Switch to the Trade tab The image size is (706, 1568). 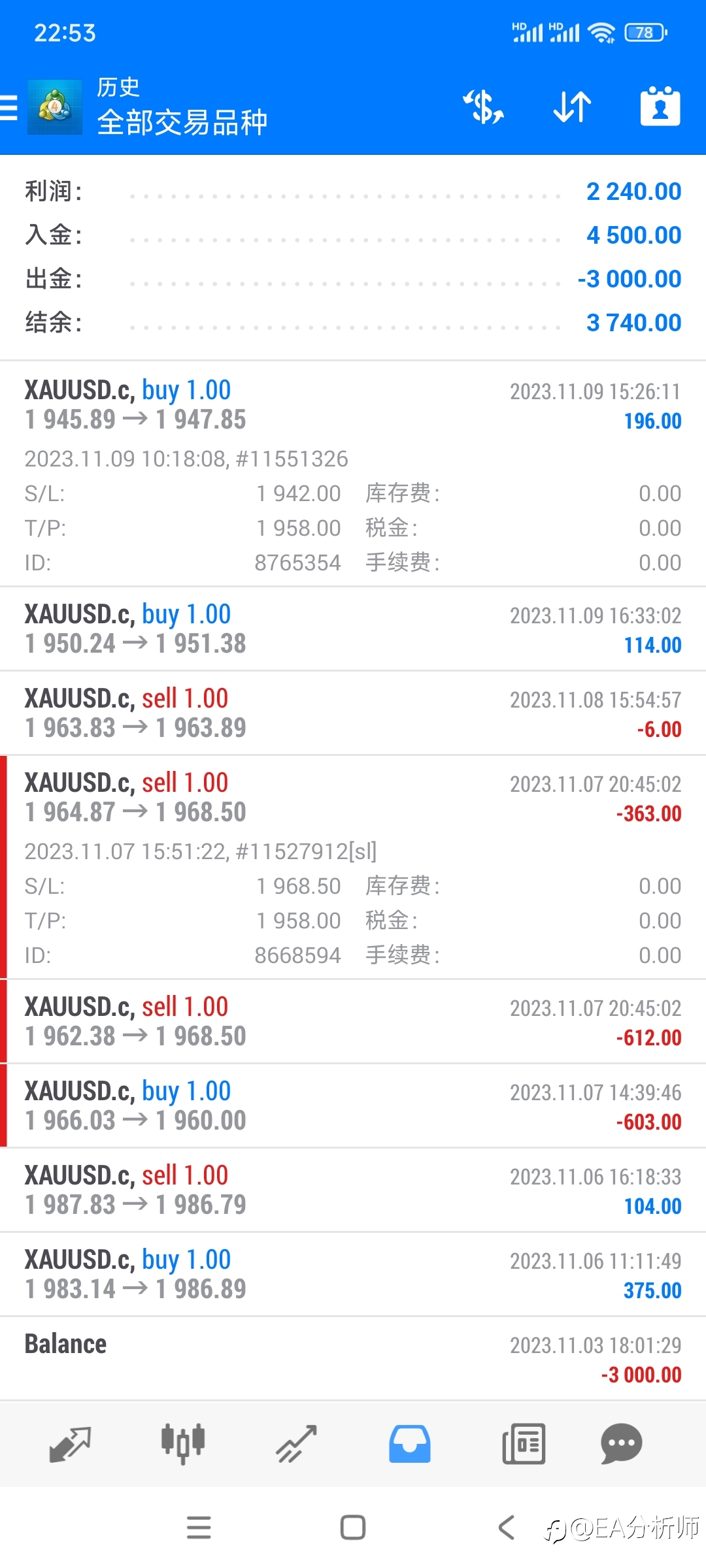point(296,1444)
